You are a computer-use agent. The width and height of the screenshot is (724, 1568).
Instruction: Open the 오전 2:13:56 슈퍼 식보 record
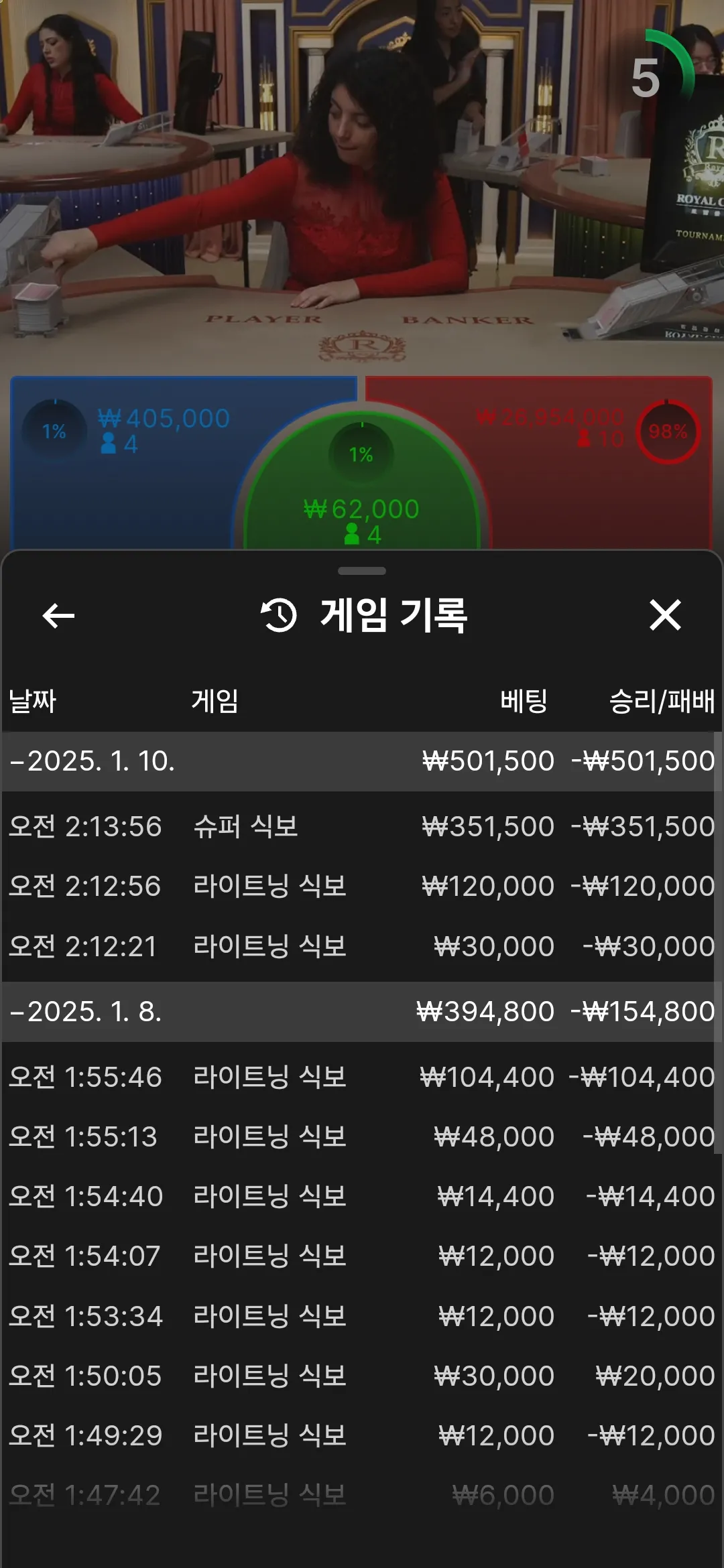pyautogui.click(x=361, y=826)
